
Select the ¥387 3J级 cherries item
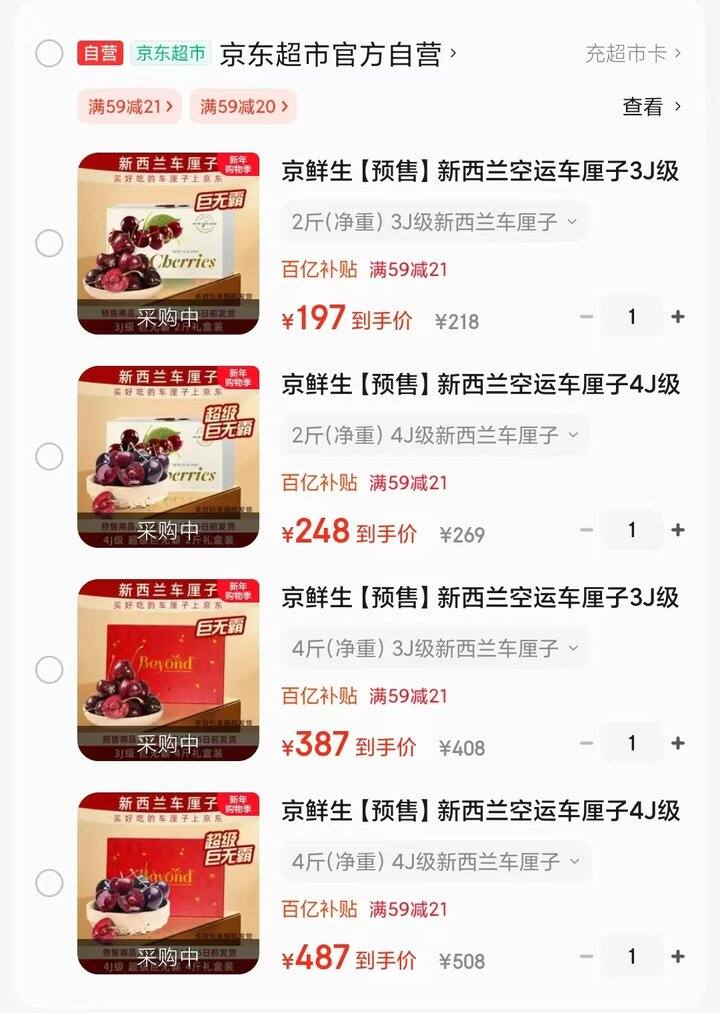pos(49,670)
